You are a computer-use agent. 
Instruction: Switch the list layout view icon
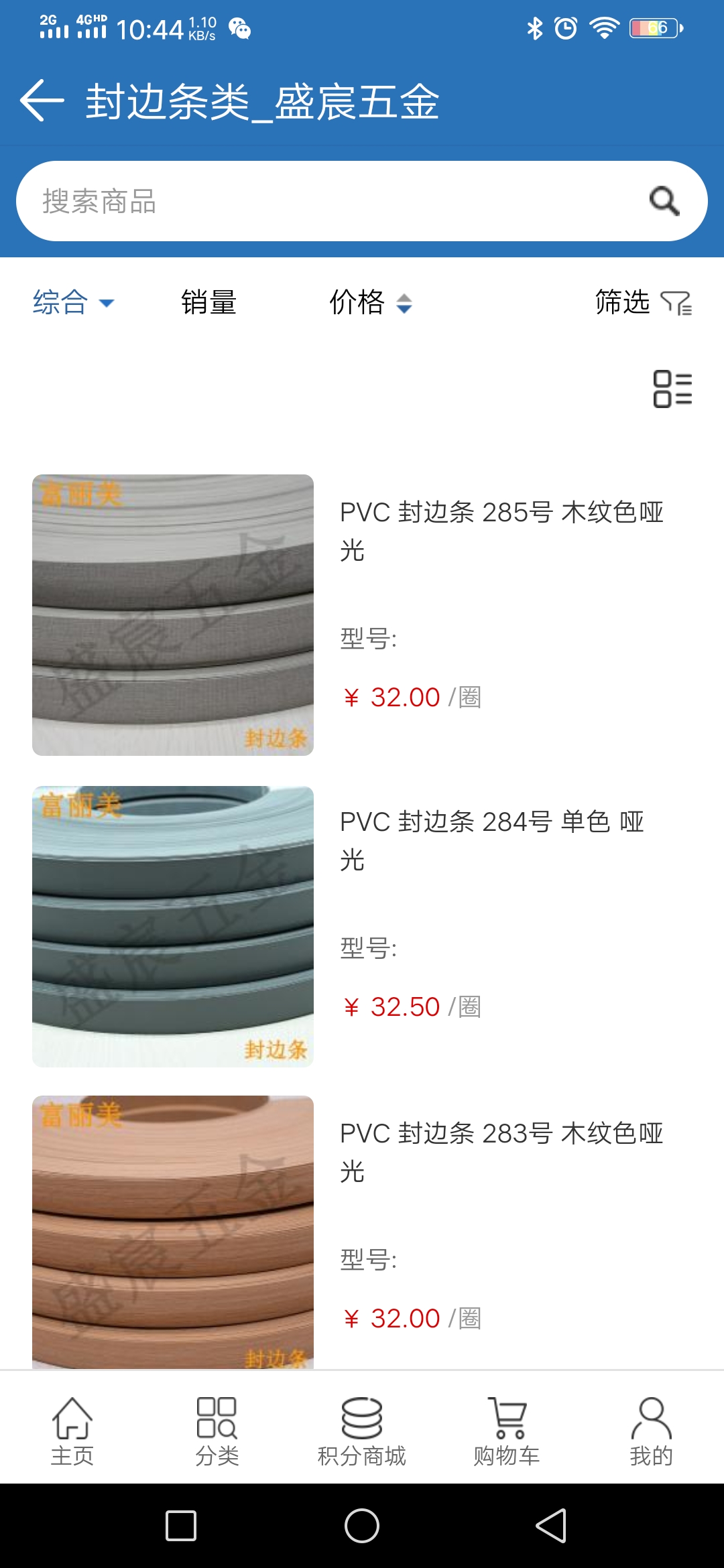click(672, 389)
